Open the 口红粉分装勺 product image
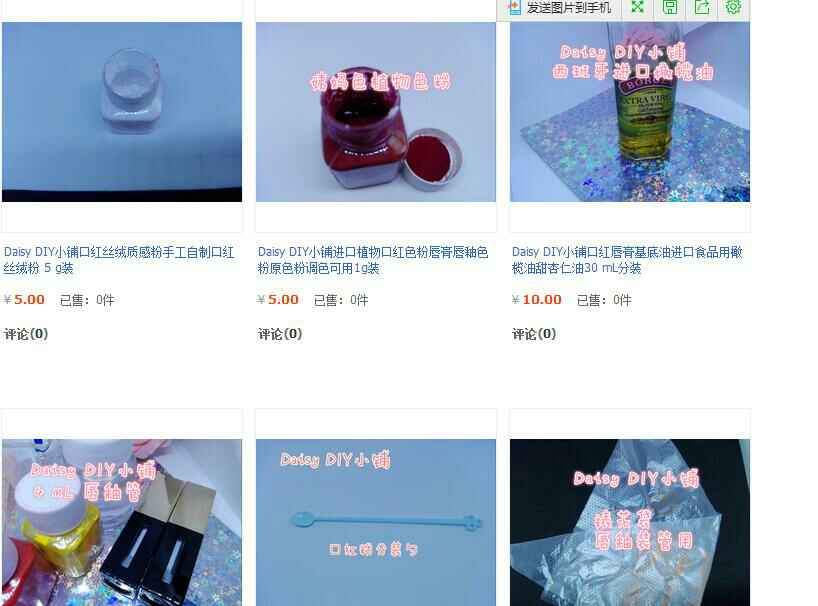The width and height of the screenshot is (818, 606). click(x=376, y=522)
